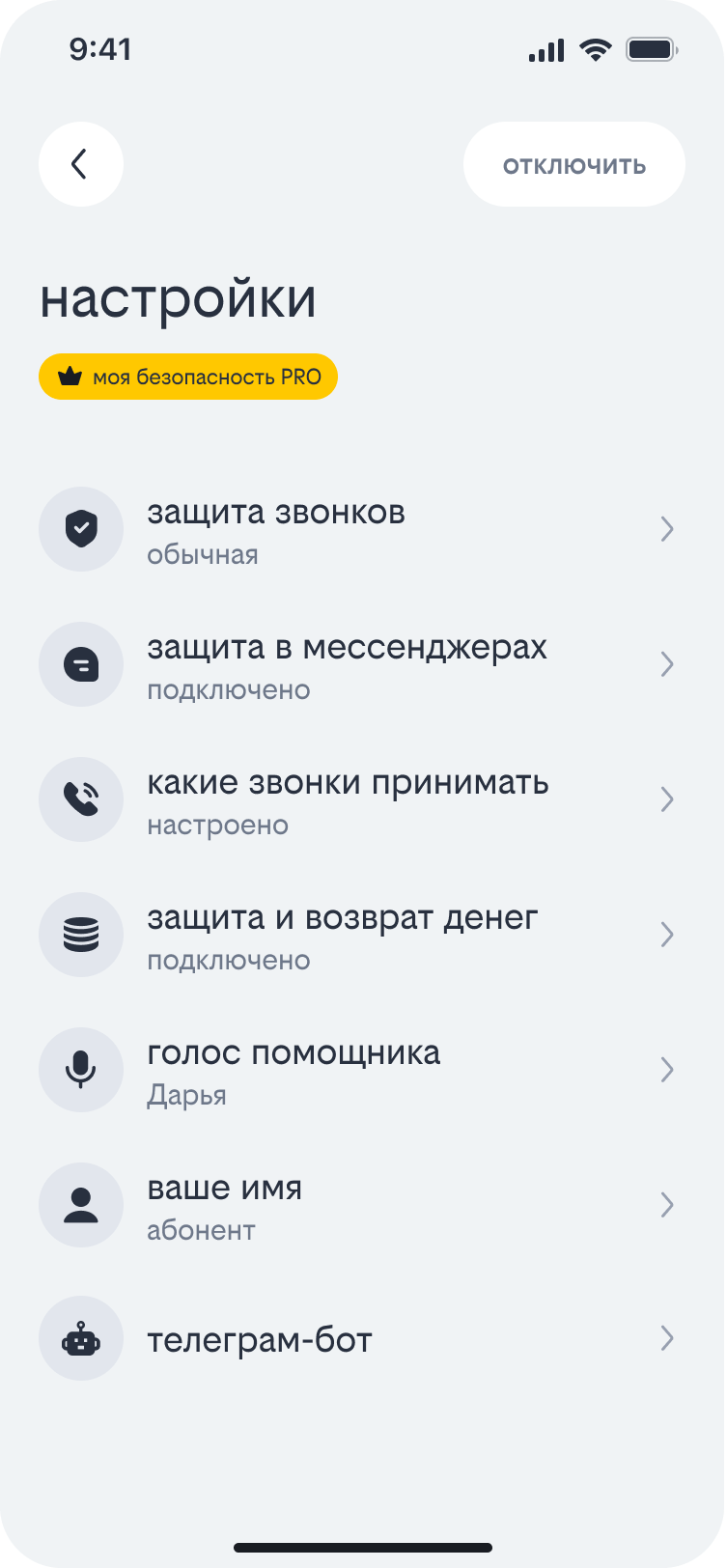Open защита в мессенджерах row
727x1568 pixels.
[357, 665]
